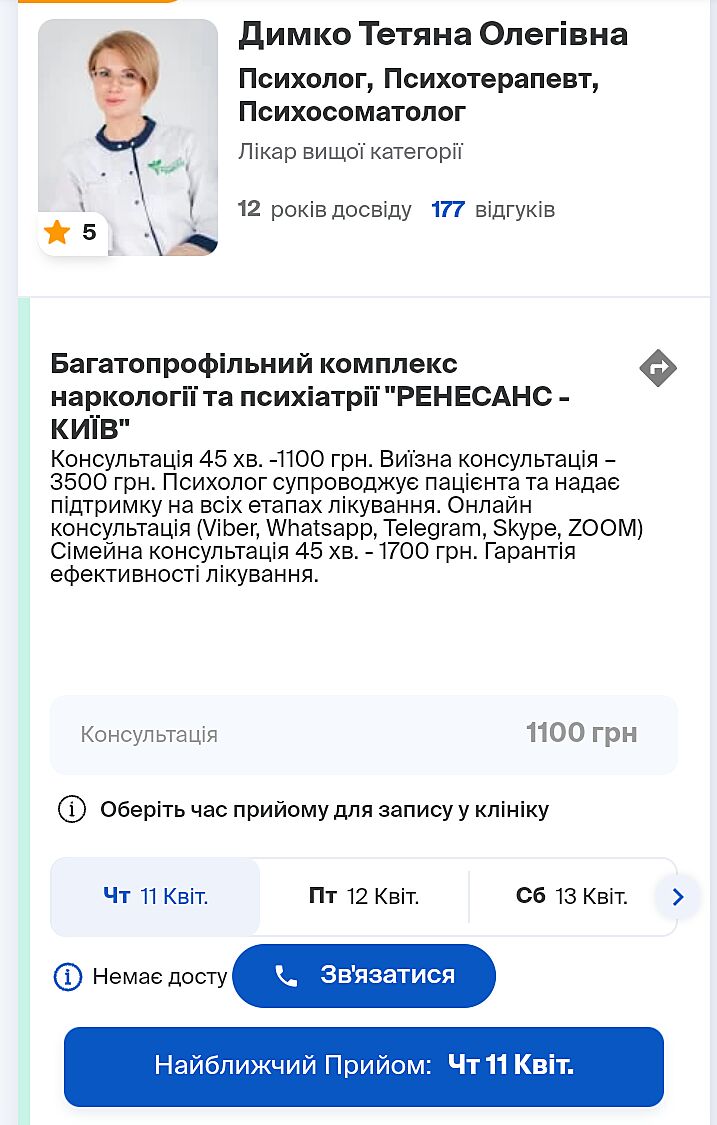The image size is (717, 1125).
Task: Select the Консультація 1100 грн service
Action: click(x=364, y=734)
